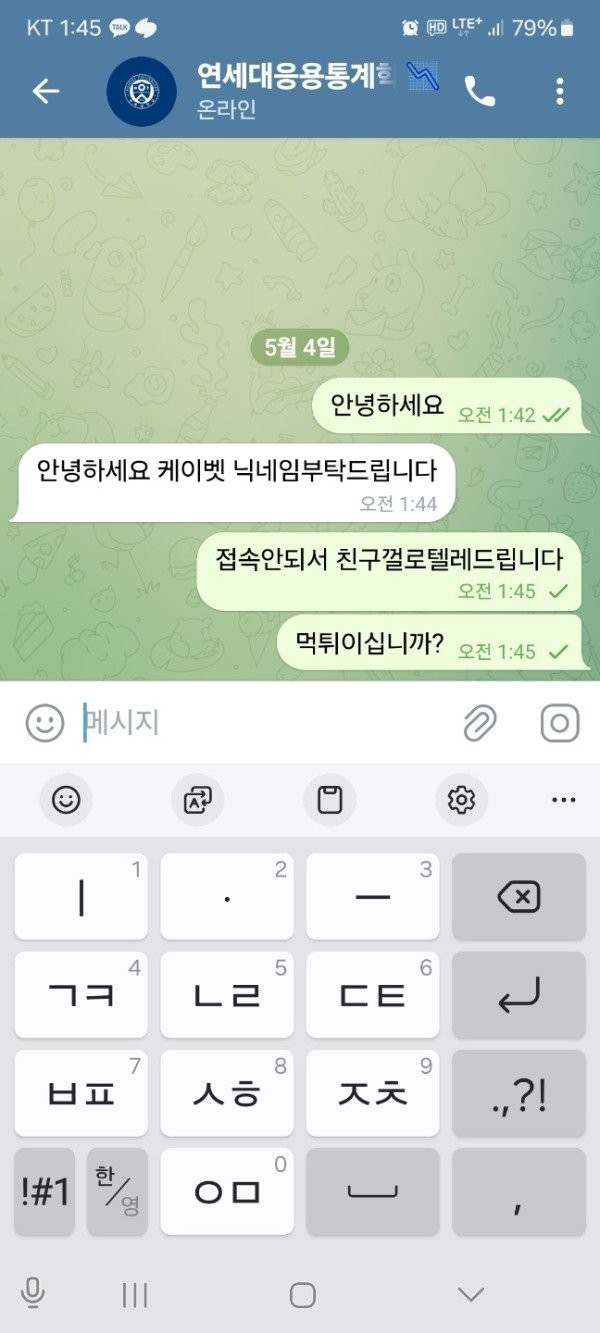Open keyboard emoji toolbar button

[66, 800]
